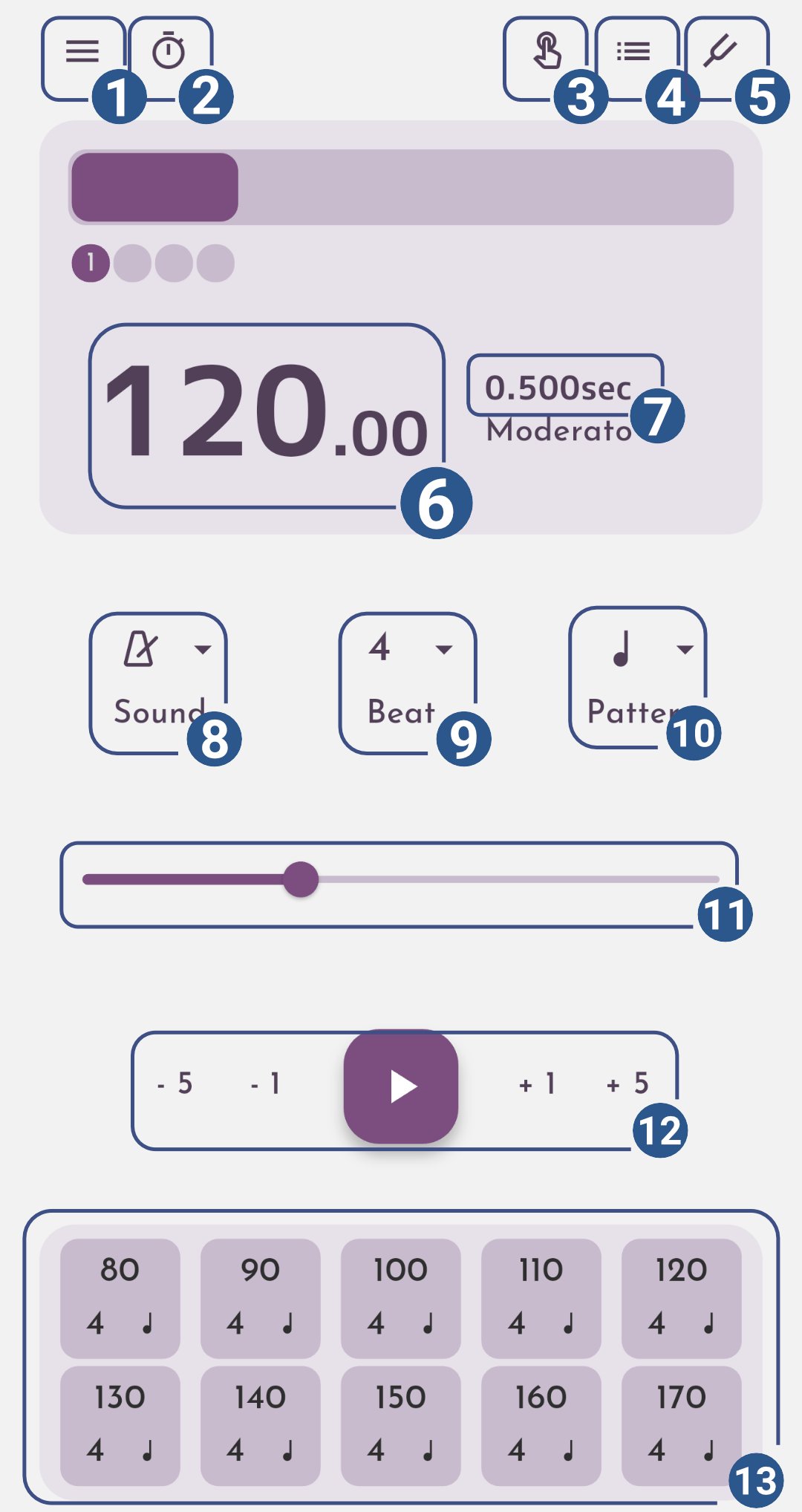This screenshot has height=1512, width=802.
Task: Increase tempo by 5
Action: (627, 1084)
